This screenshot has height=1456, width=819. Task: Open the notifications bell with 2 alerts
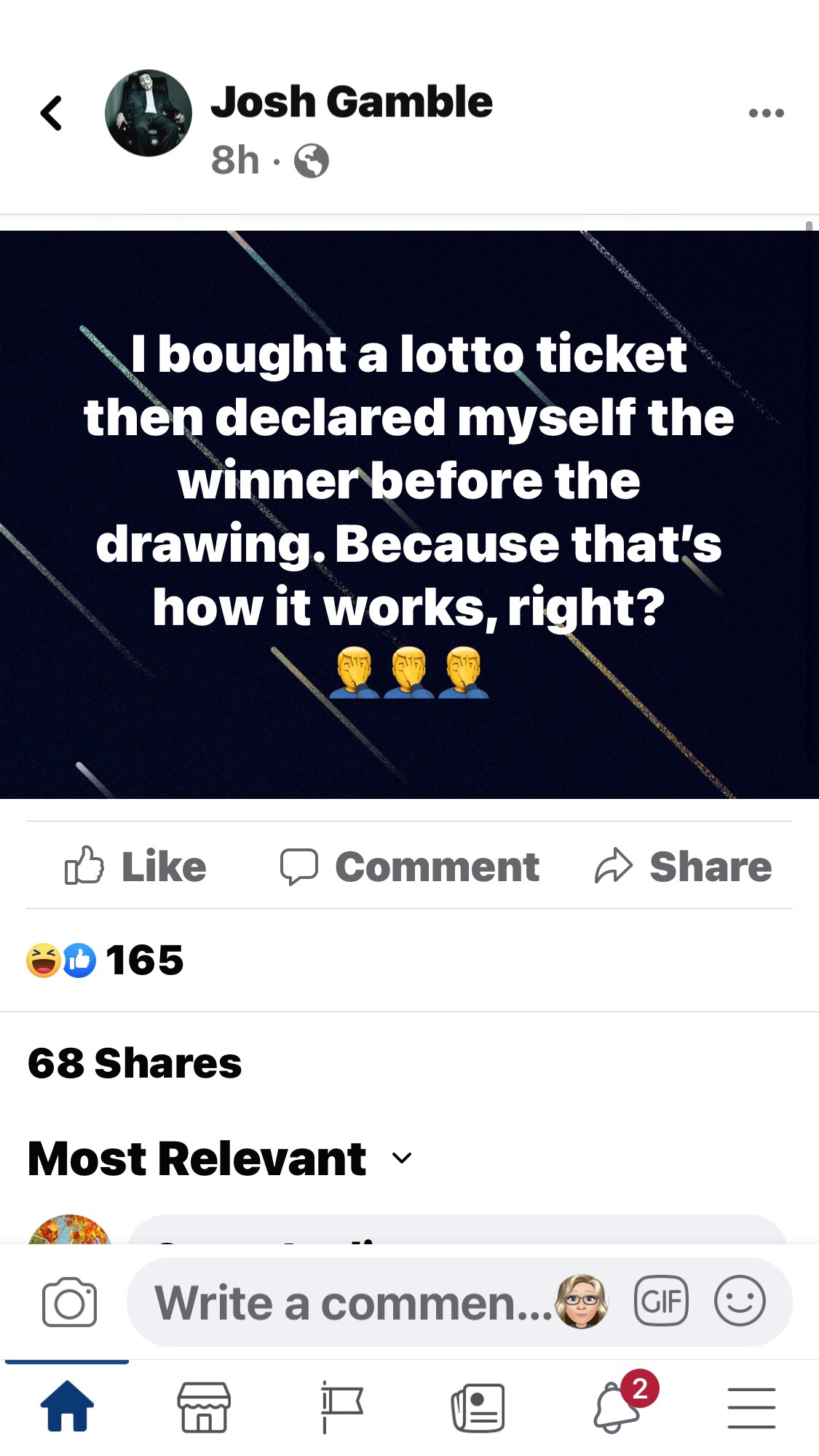point(615,1407)
